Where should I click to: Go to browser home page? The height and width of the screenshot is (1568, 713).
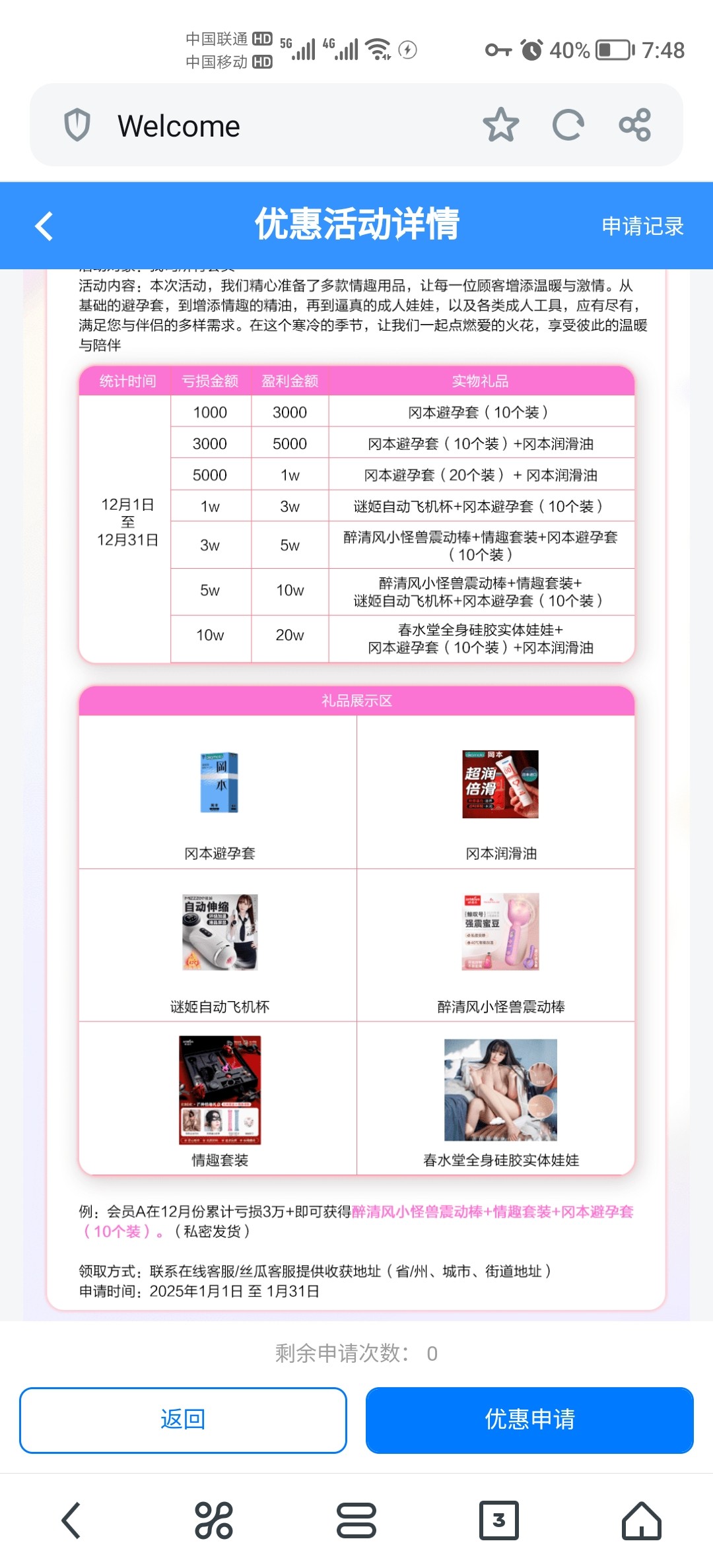click(641, 1520)
